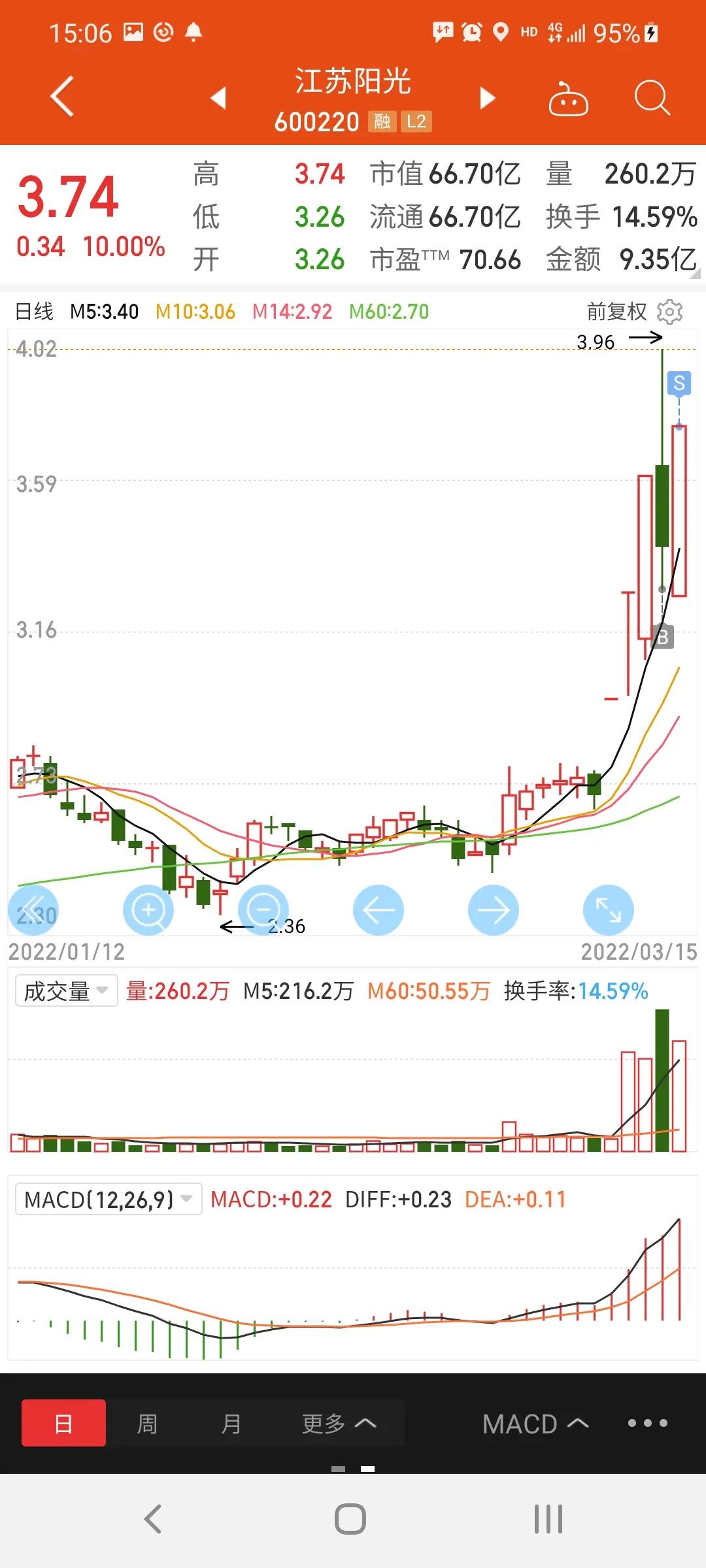
Task: Select the L2 badge
Action: (417, 122)
